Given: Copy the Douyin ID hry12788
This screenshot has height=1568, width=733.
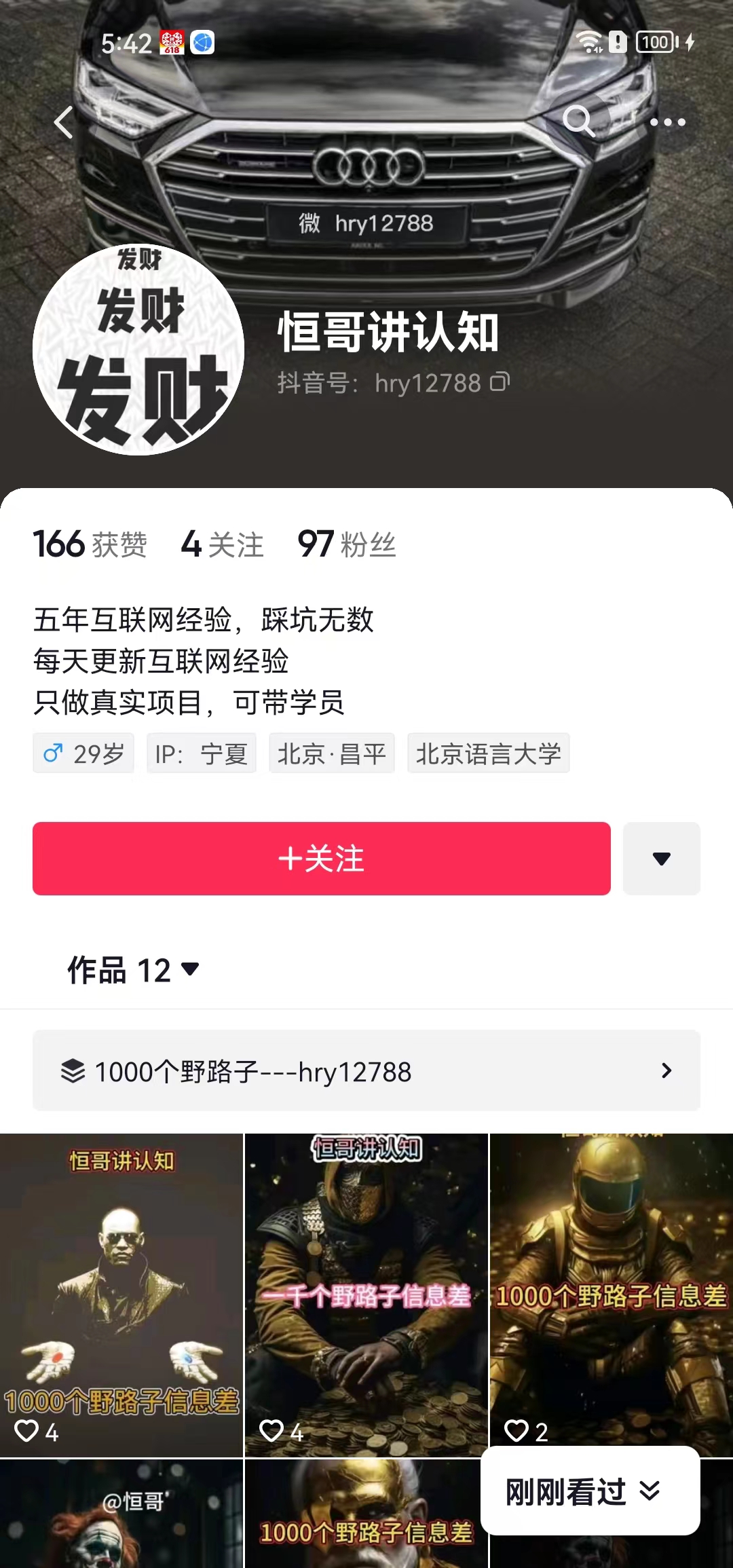Looking at the screenshot, I should (x=500, y=383).
